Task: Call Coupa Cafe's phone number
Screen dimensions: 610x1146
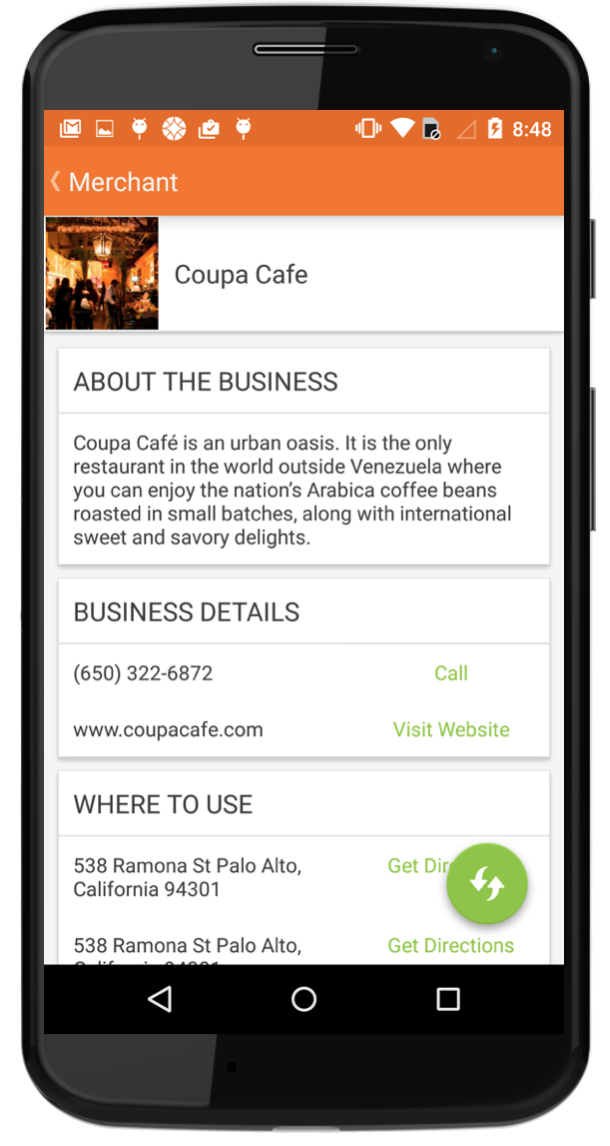Action: pos(450,673)
